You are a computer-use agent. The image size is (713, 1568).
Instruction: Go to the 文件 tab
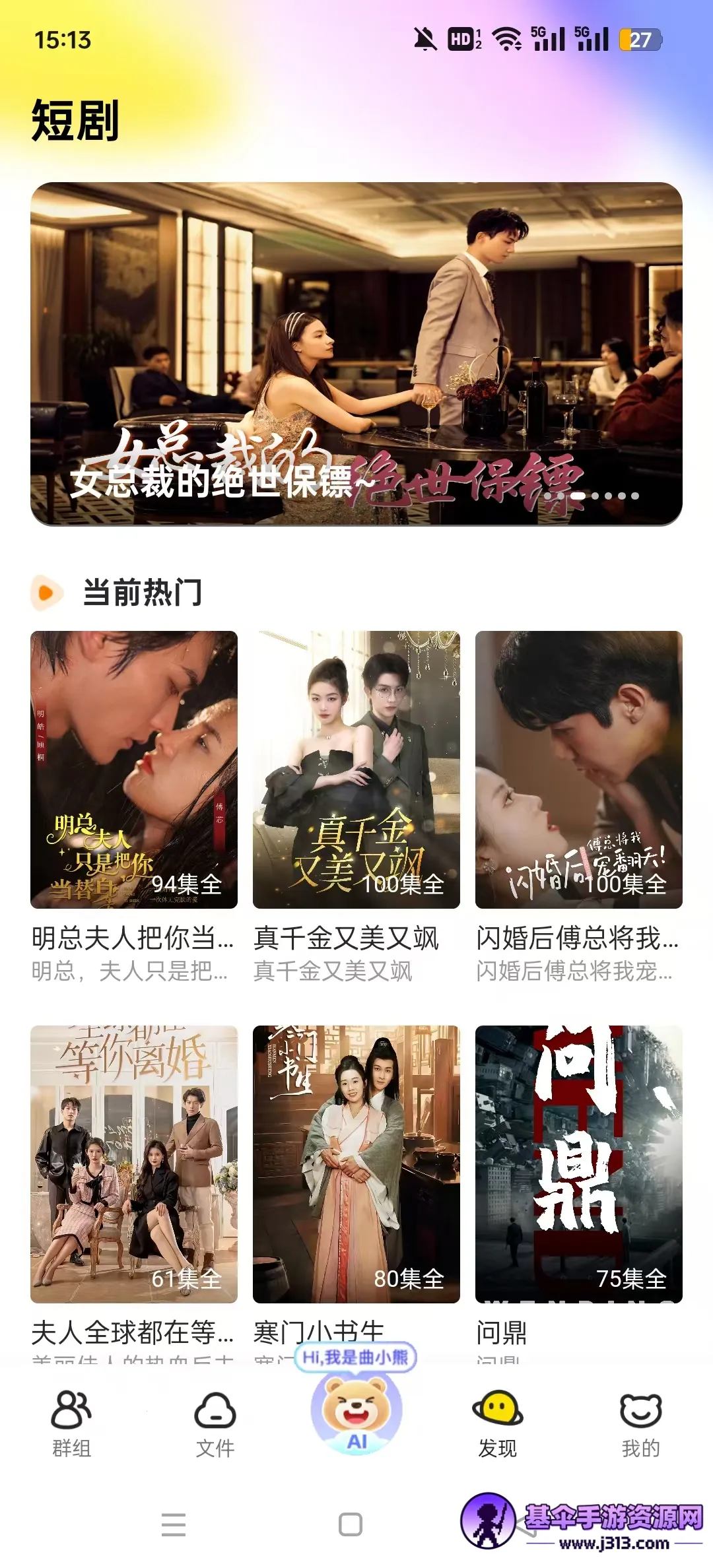(x=215, y=1424)
